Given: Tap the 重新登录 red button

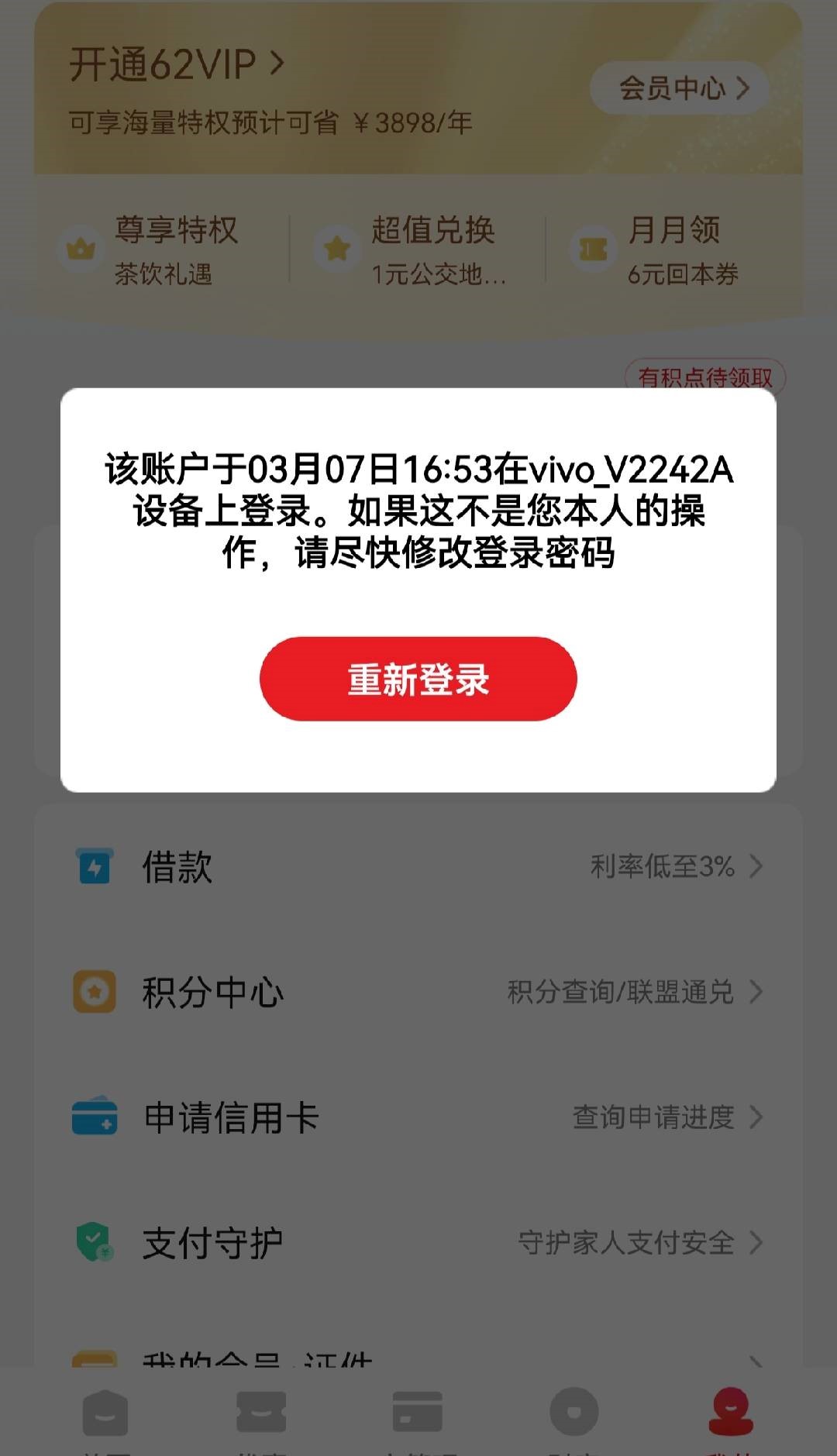Looking at the screenshot, I should [x=418, y=678].
